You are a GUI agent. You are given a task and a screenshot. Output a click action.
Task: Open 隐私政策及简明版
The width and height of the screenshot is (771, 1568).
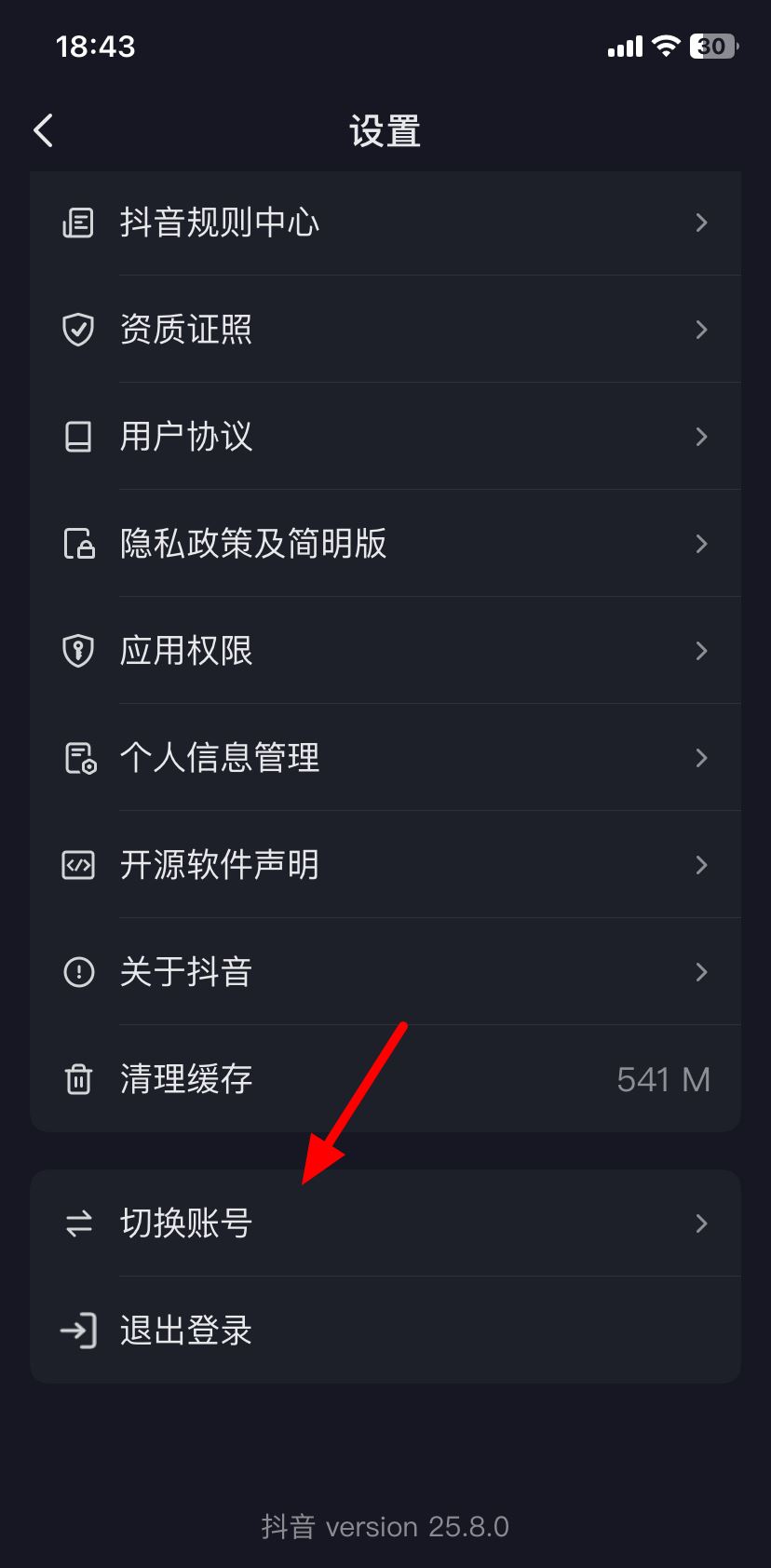coord(385,544)
